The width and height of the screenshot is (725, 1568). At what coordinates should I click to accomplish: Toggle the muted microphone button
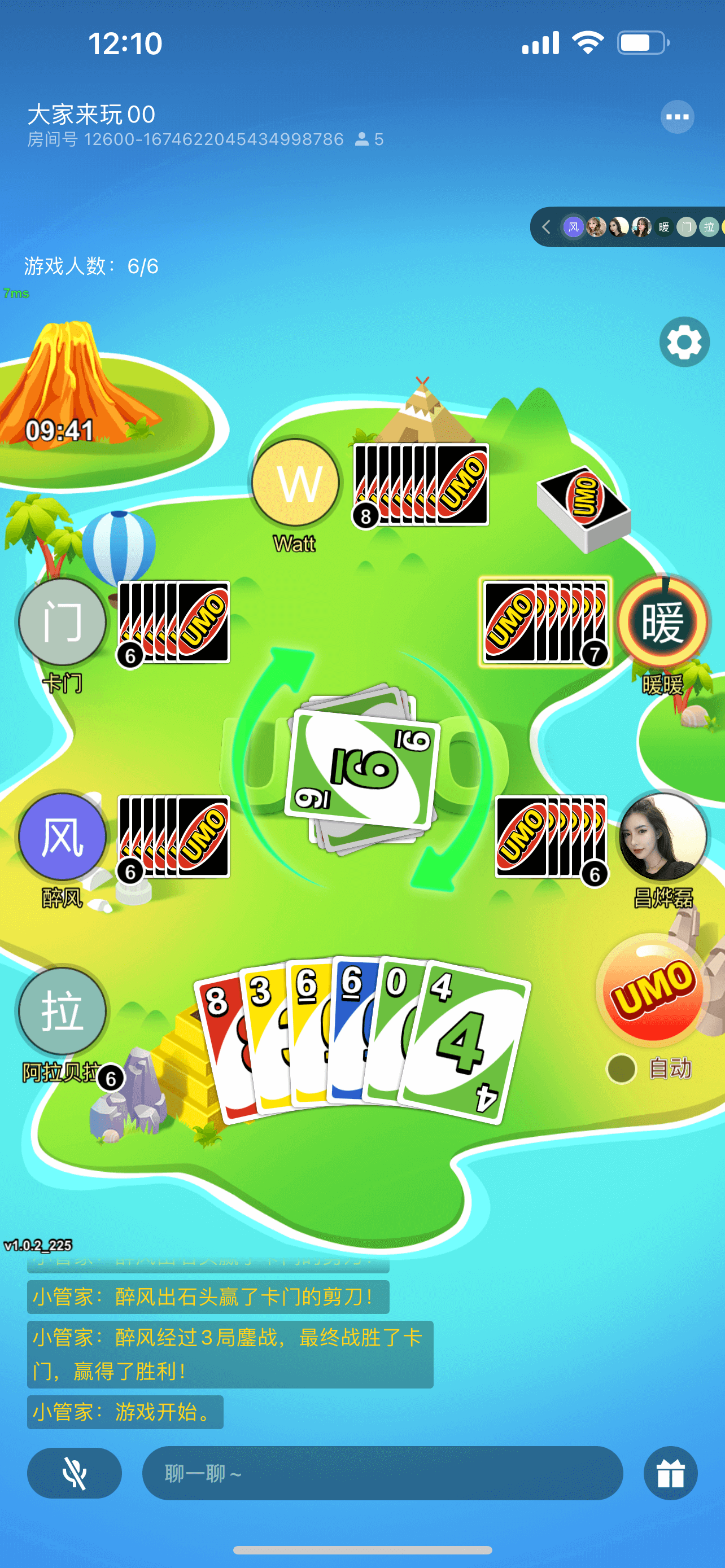pos(75,1473)
